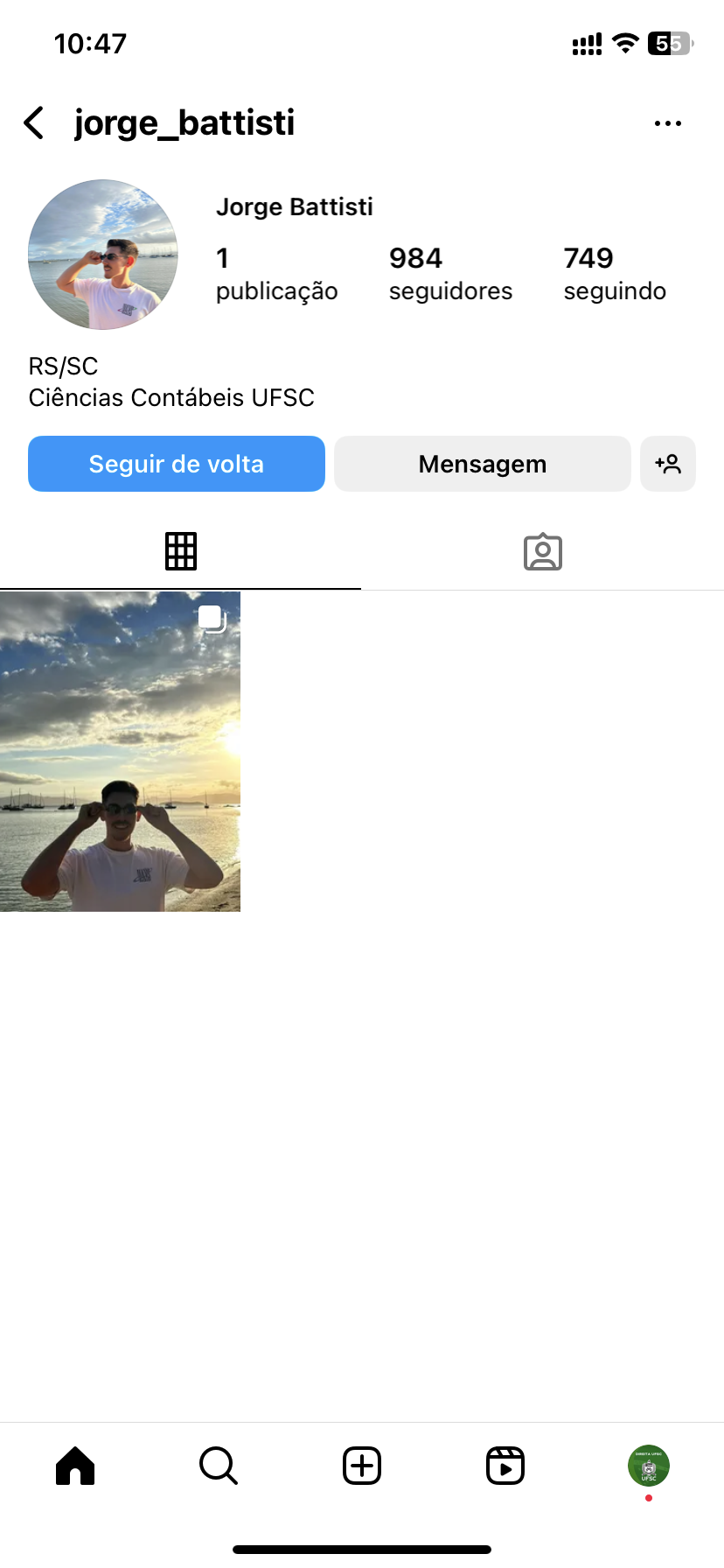Open my own profile tab
724x1568 pixels.
649,1466
